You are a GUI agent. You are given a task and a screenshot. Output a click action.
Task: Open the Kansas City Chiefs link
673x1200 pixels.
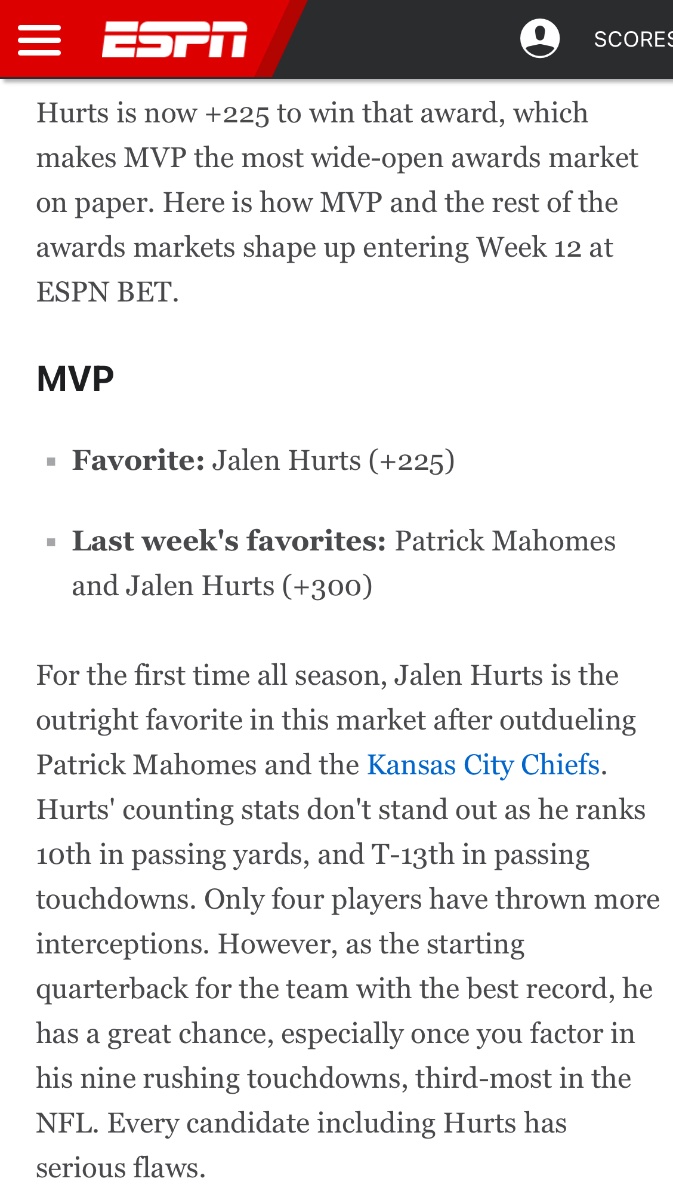(x=483, y=765)
